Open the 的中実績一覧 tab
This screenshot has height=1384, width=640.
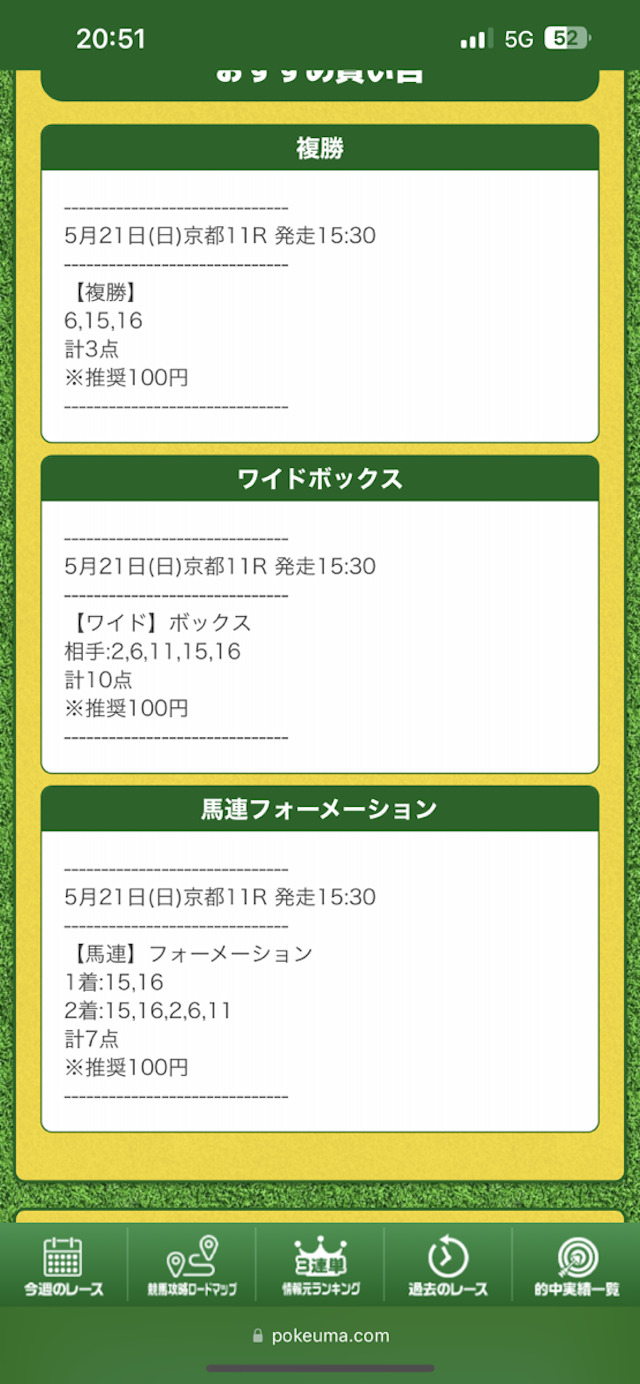[x=577, y=1266]
